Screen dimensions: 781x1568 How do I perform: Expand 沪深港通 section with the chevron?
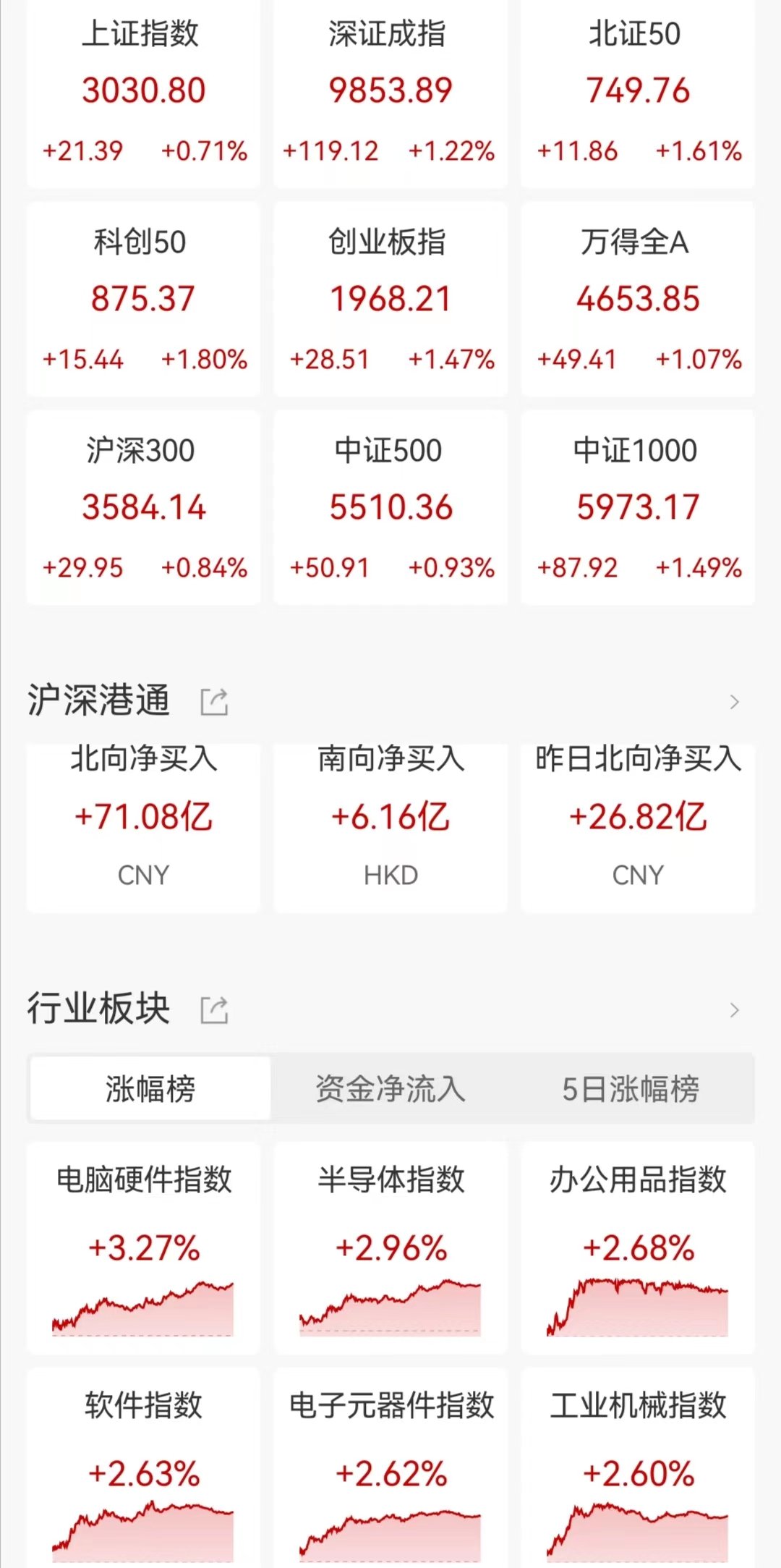[735, 702]
